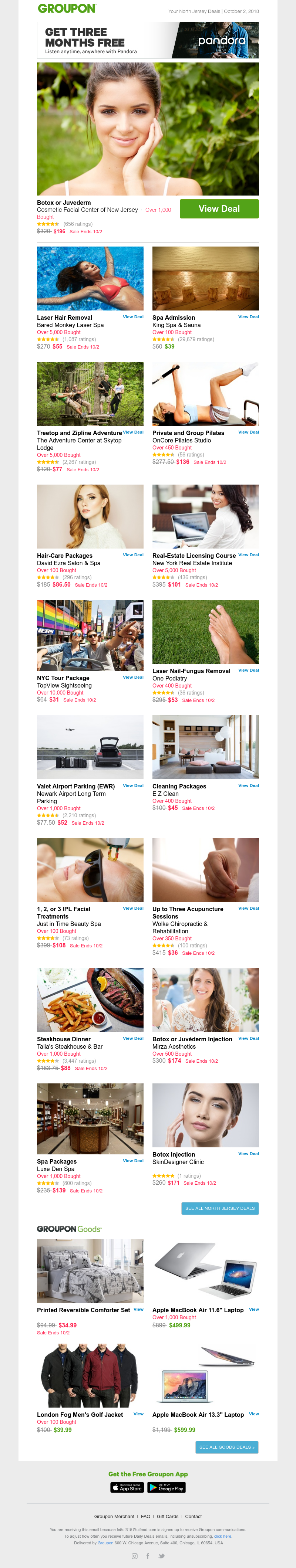Open the Spa Admission View Deal link

tap(249, 317)
